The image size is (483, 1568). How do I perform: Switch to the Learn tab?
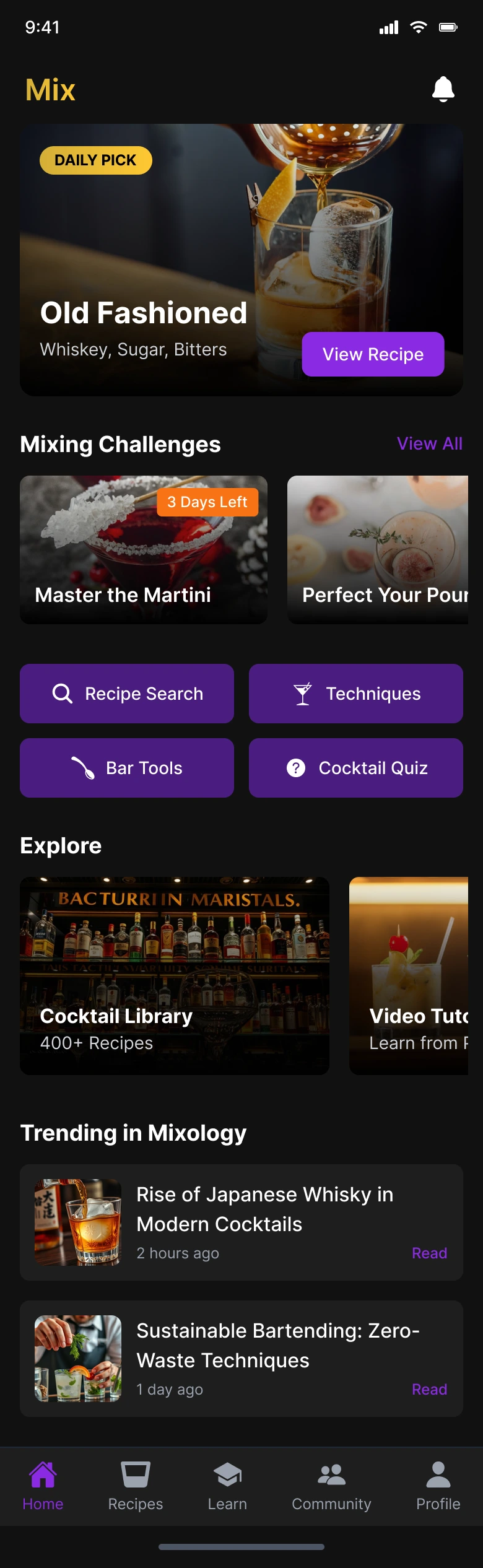coord(227,1485)
